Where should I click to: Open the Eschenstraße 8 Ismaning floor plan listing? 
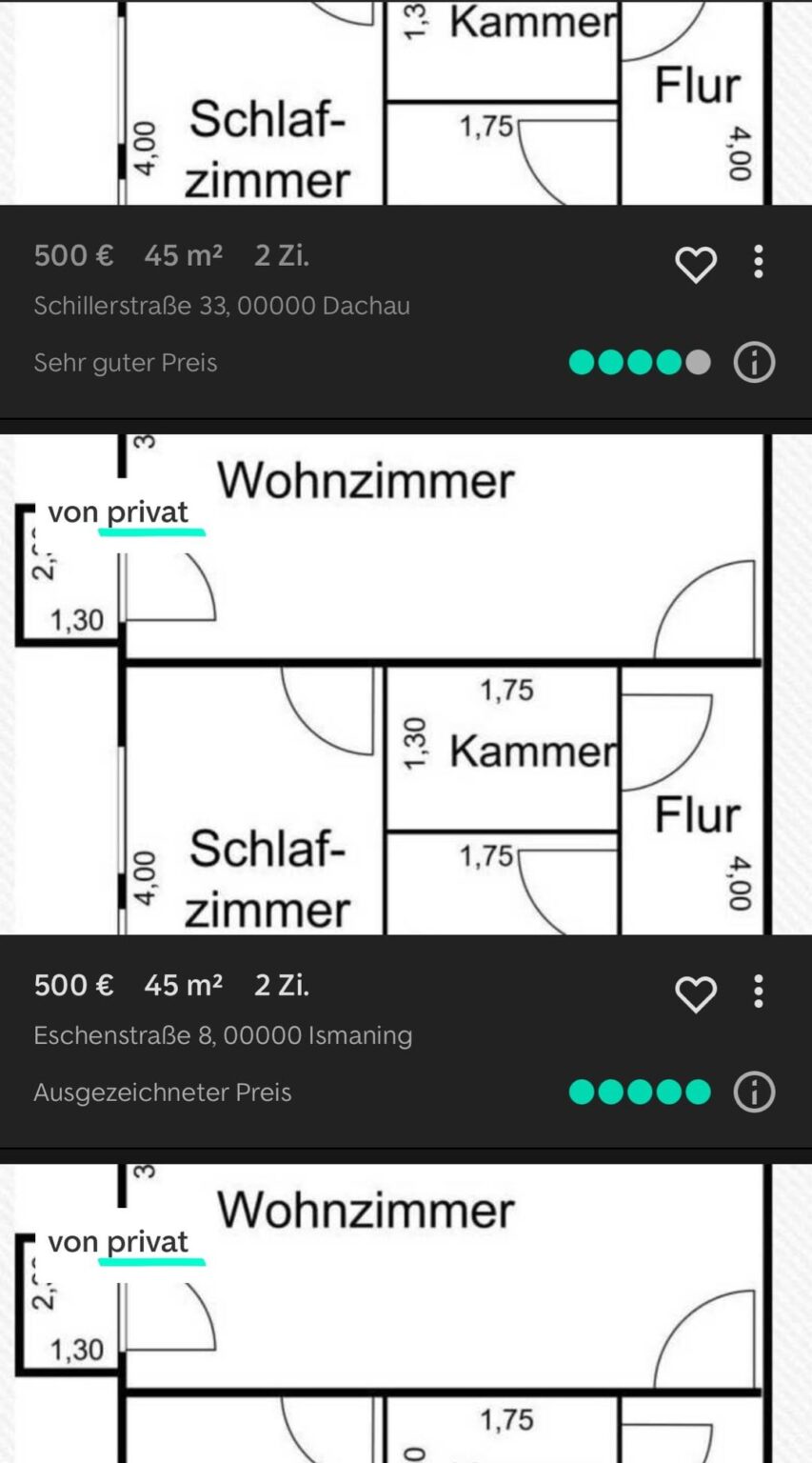coord(406,684)
